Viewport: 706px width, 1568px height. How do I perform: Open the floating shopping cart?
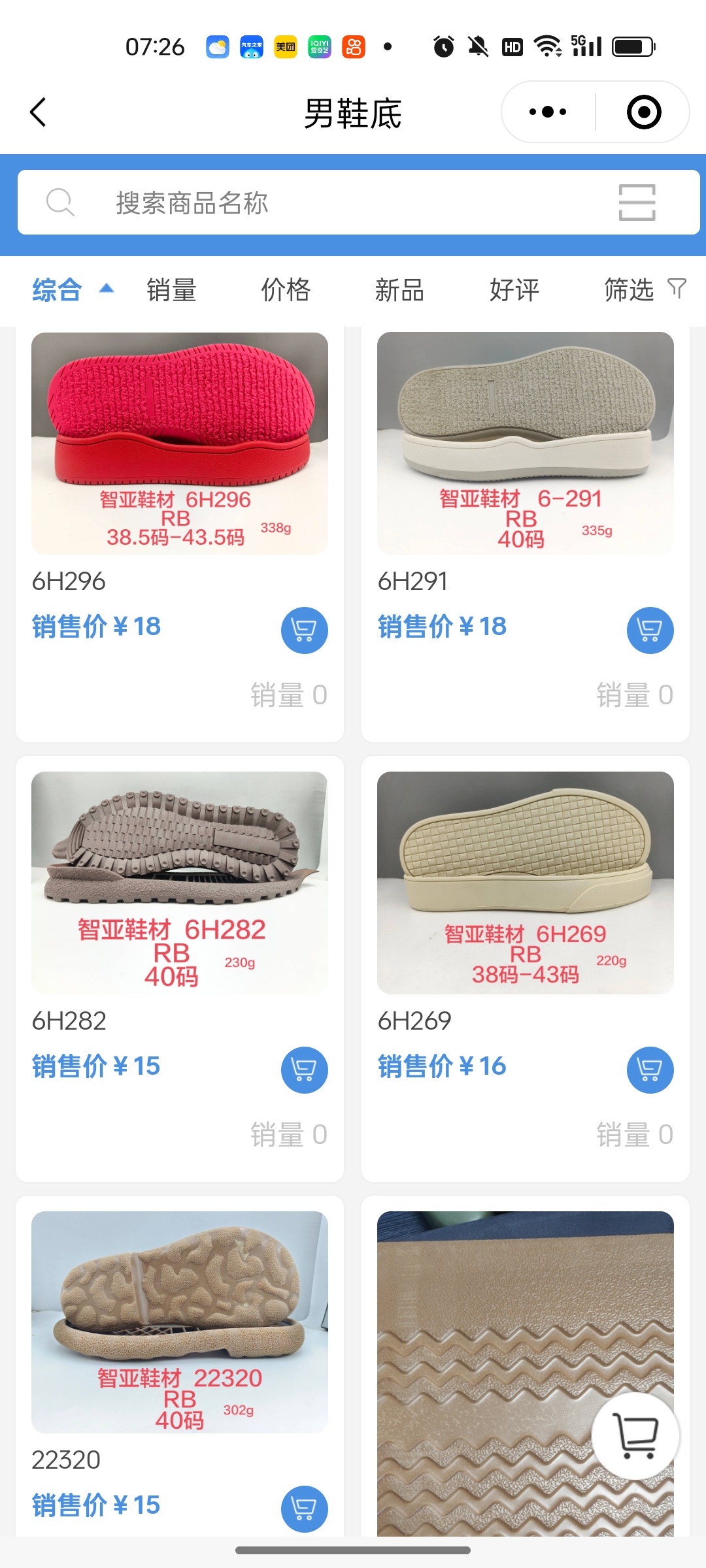[635, 1436]
